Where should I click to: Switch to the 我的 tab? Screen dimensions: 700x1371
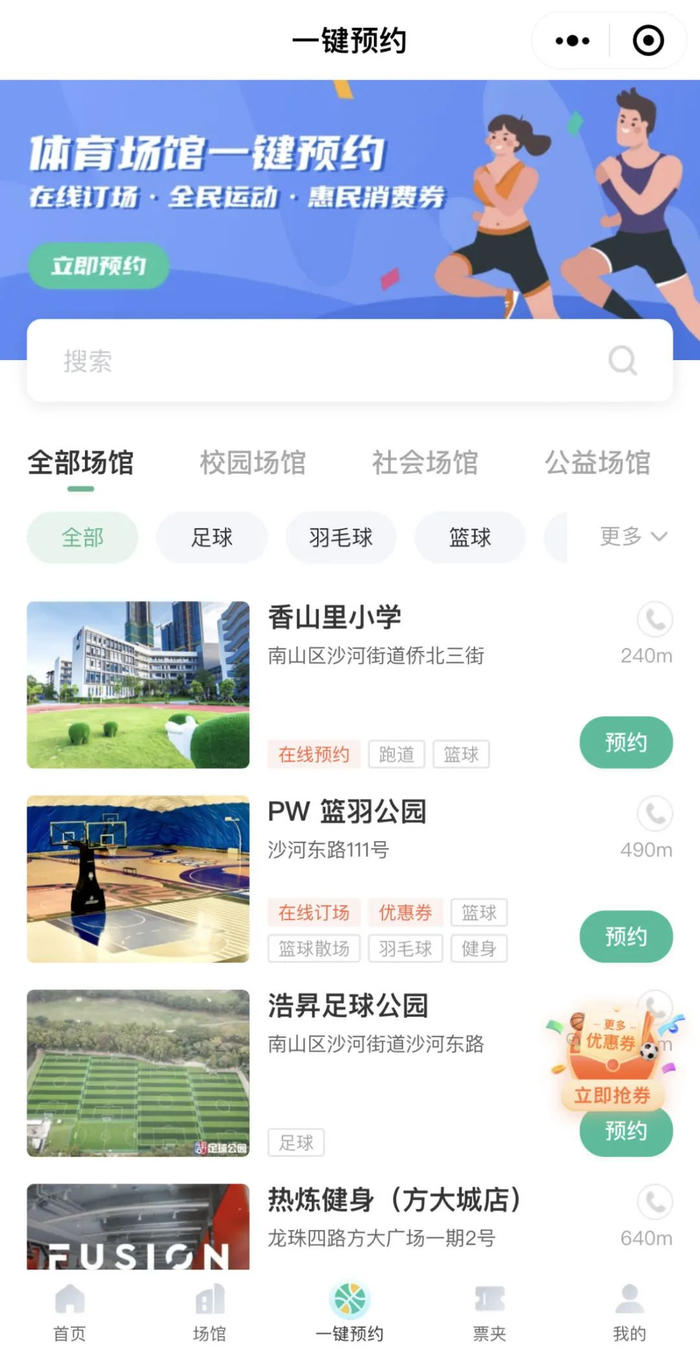[x=629, y=1313]
